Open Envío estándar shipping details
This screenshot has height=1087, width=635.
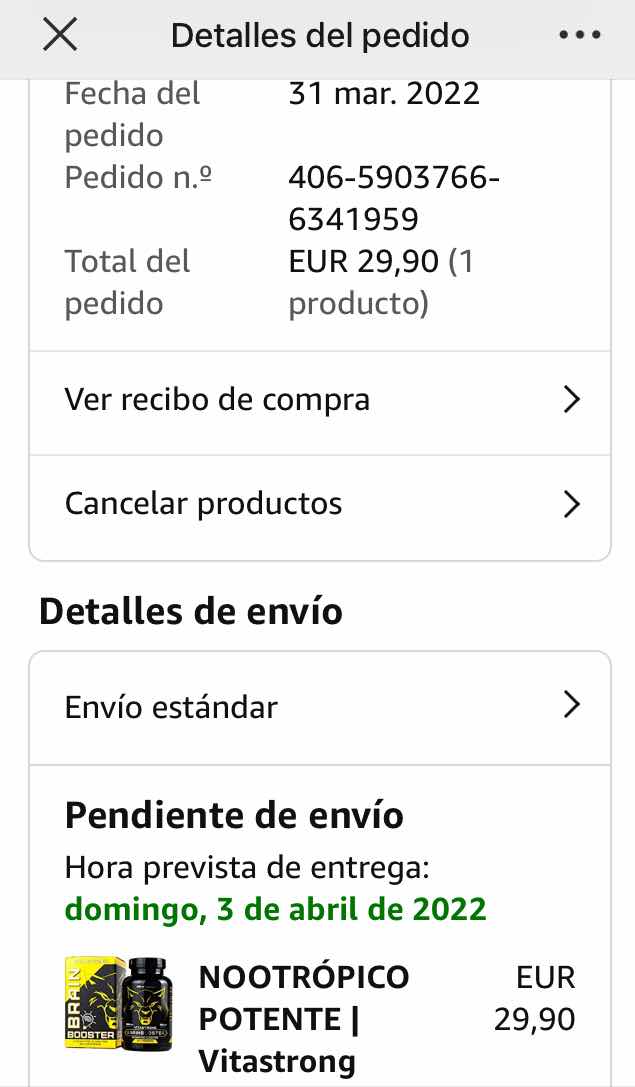tap(319, 707)
